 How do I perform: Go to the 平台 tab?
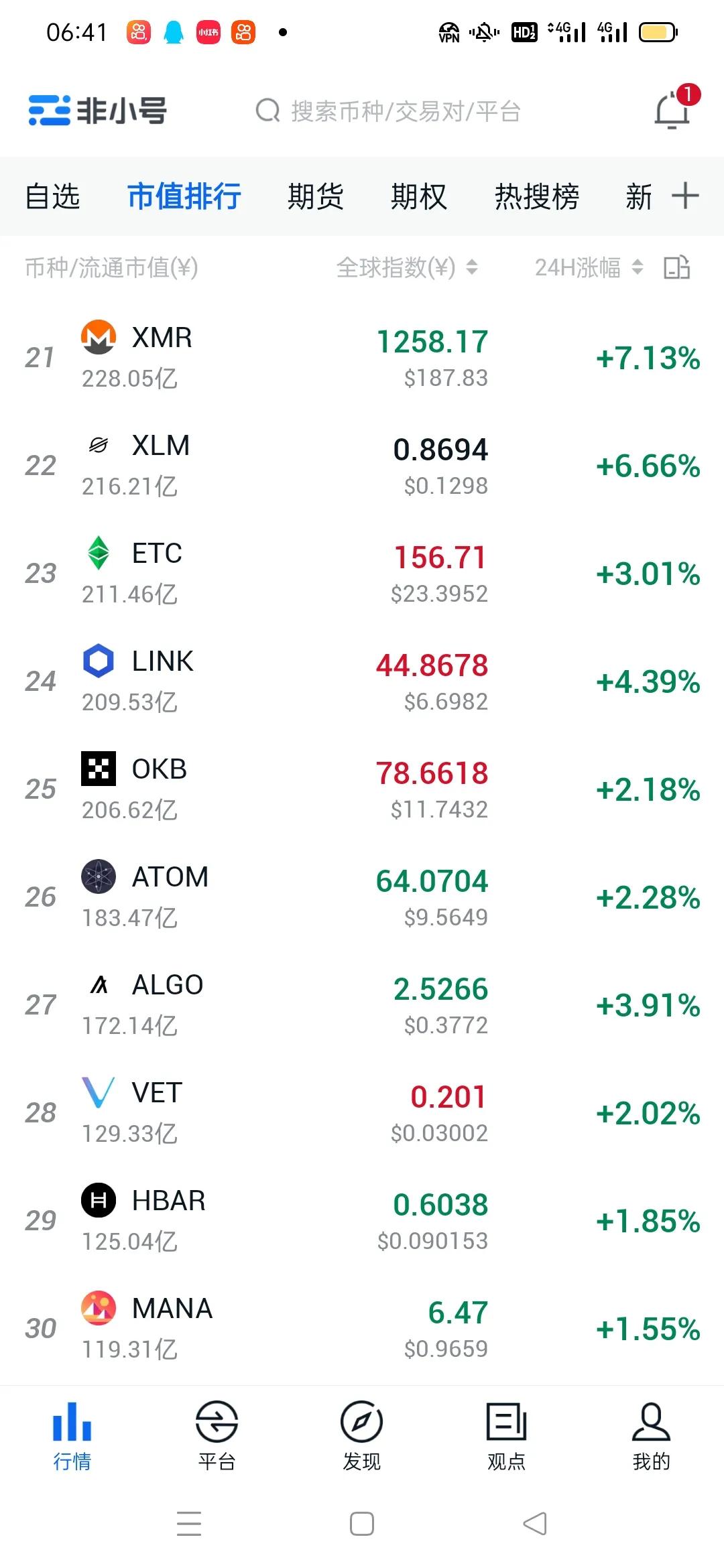217,1435
